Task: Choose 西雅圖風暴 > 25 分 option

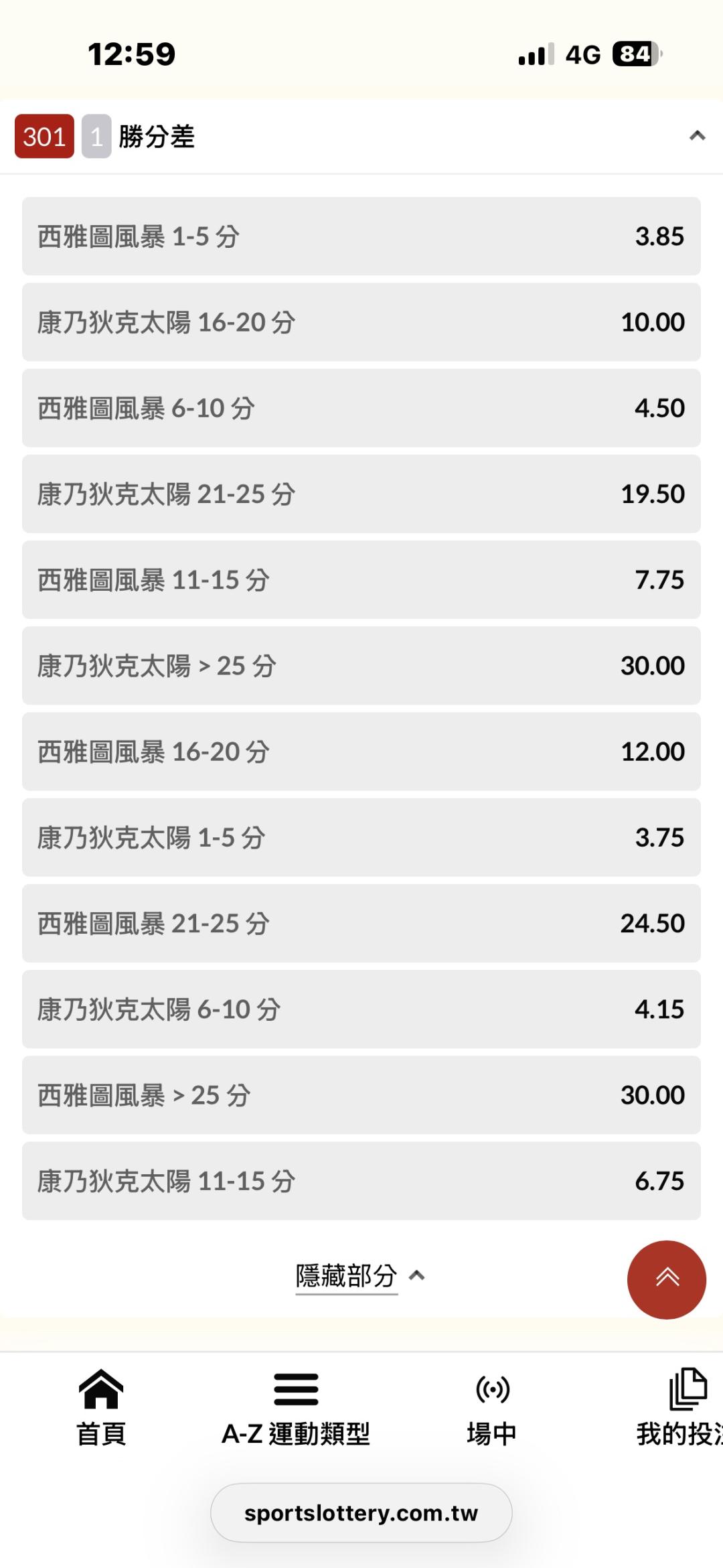Action: pos(361,1095)
